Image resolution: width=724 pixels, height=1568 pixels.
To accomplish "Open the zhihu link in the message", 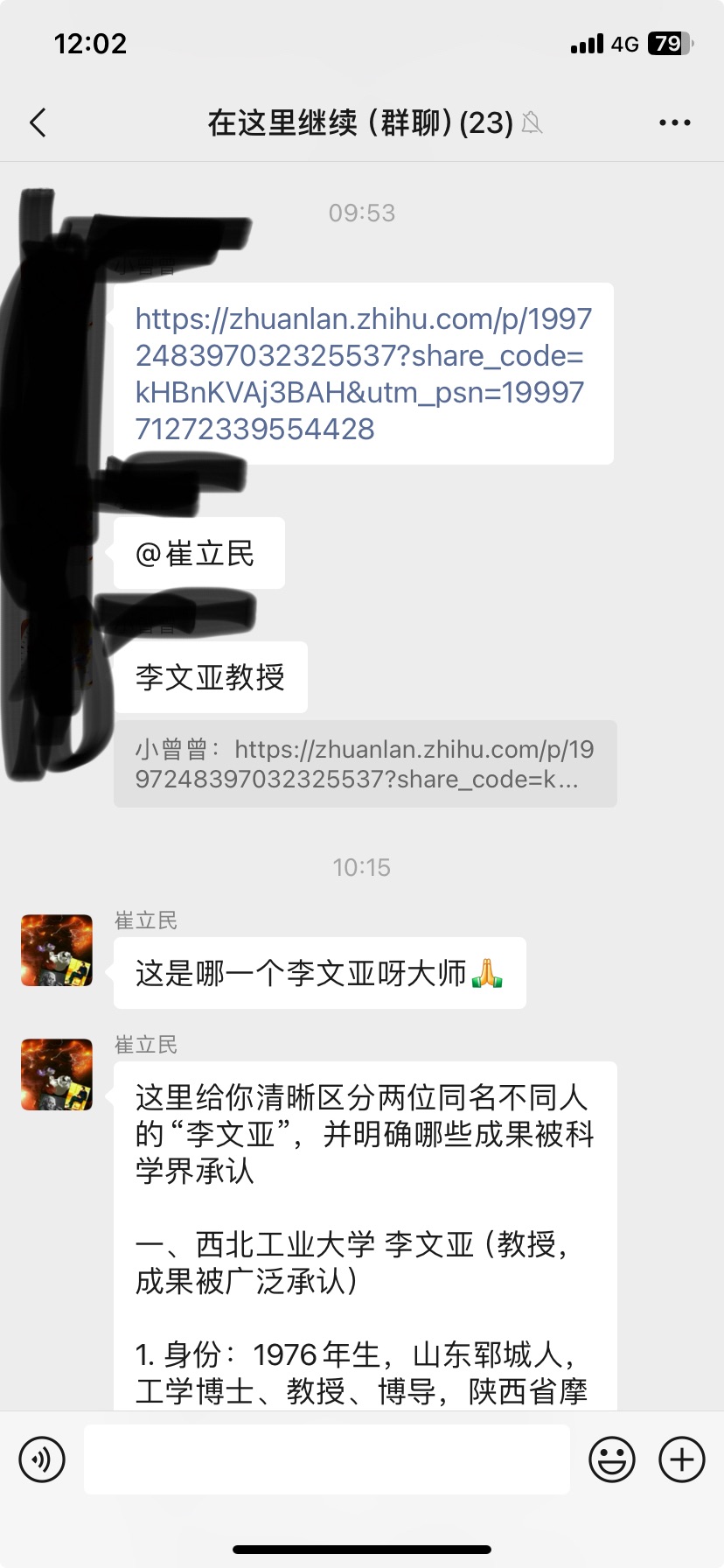I will coord(363,374).
